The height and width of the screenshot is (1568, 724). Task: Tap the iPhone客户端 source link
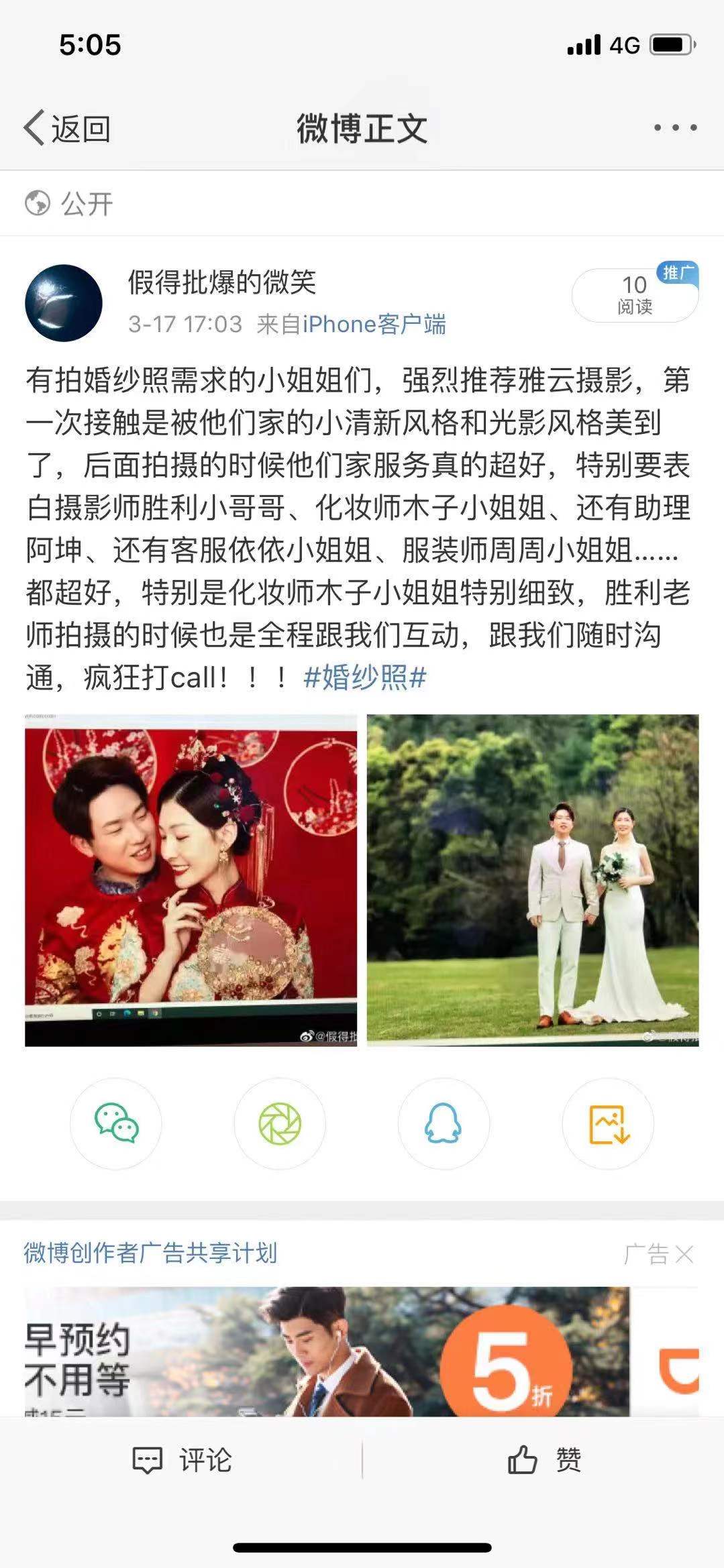point(374,325)
